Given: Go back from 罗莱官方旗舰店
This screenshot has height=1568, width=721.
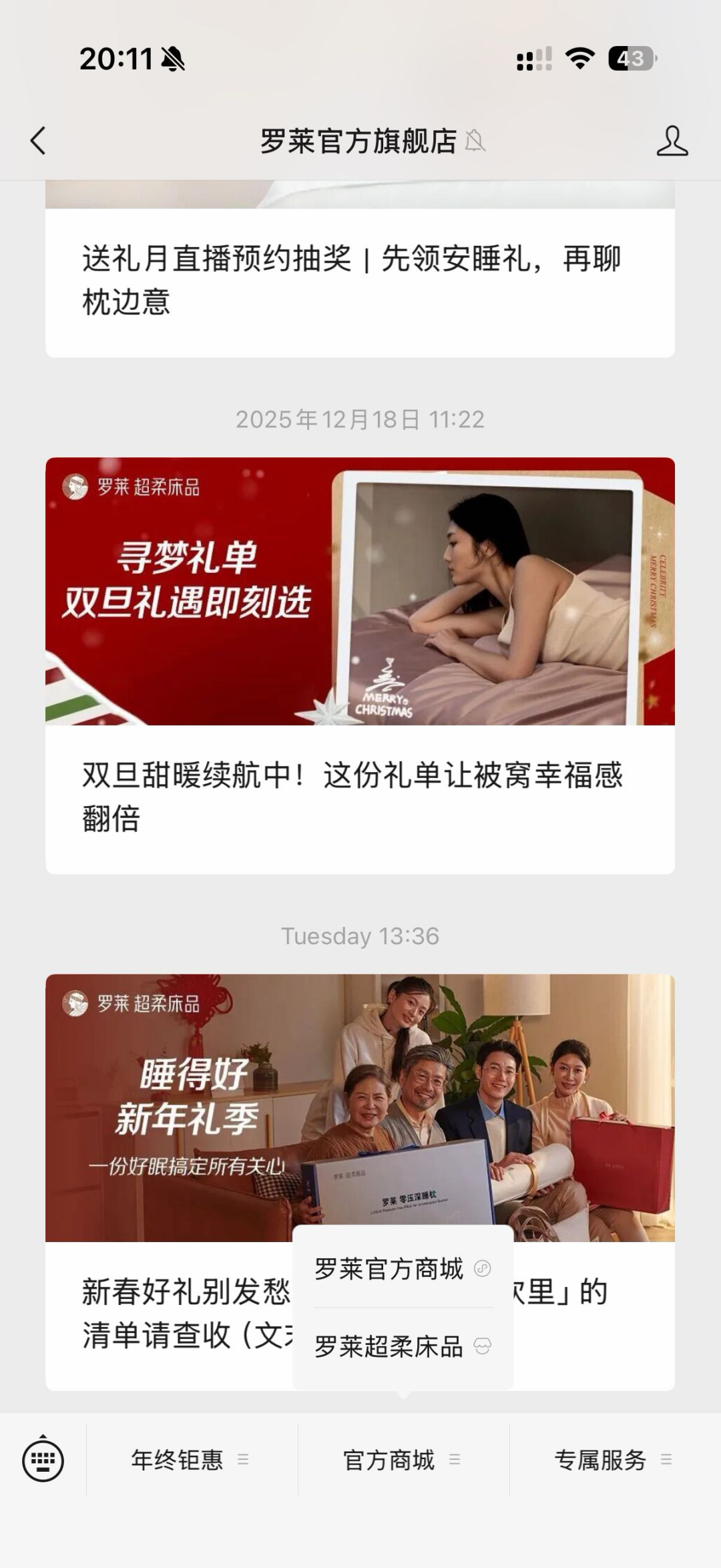Looking at the screenshot, I should 38,141.
